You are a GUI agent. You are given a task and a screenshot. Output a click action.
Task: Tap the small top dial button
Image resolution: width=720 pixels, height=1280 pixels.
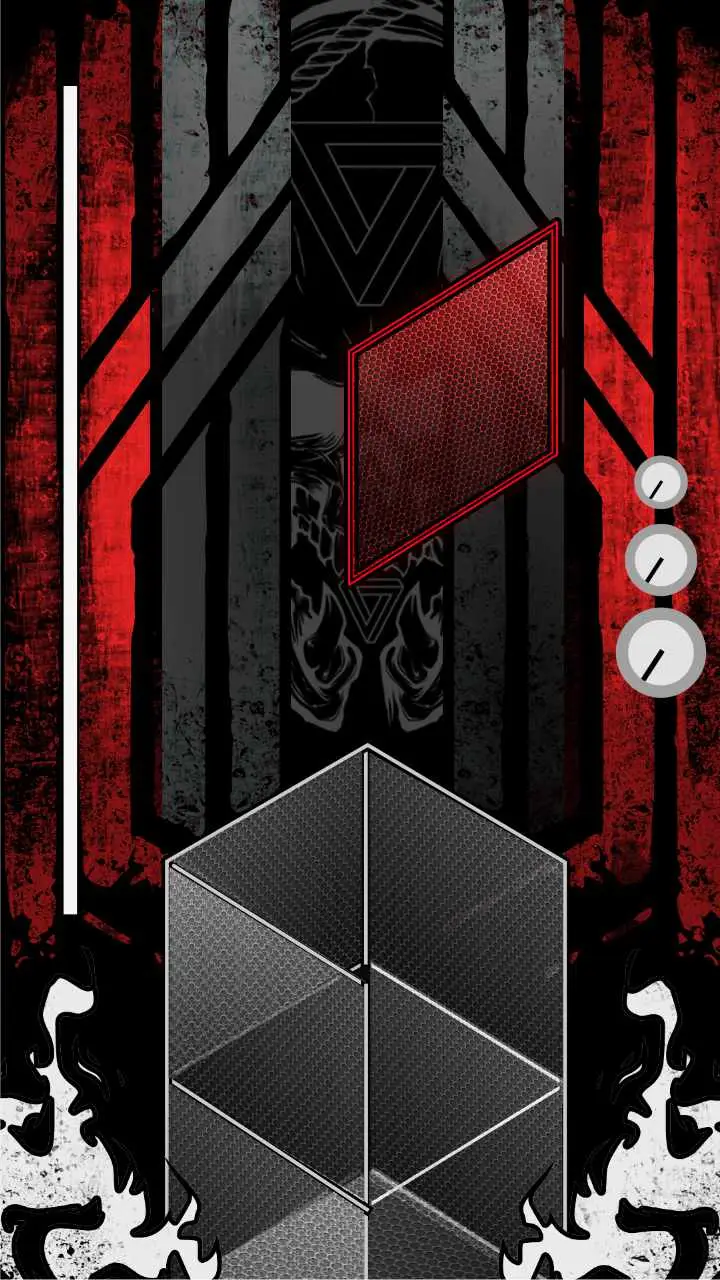click(x=660, y=483)
